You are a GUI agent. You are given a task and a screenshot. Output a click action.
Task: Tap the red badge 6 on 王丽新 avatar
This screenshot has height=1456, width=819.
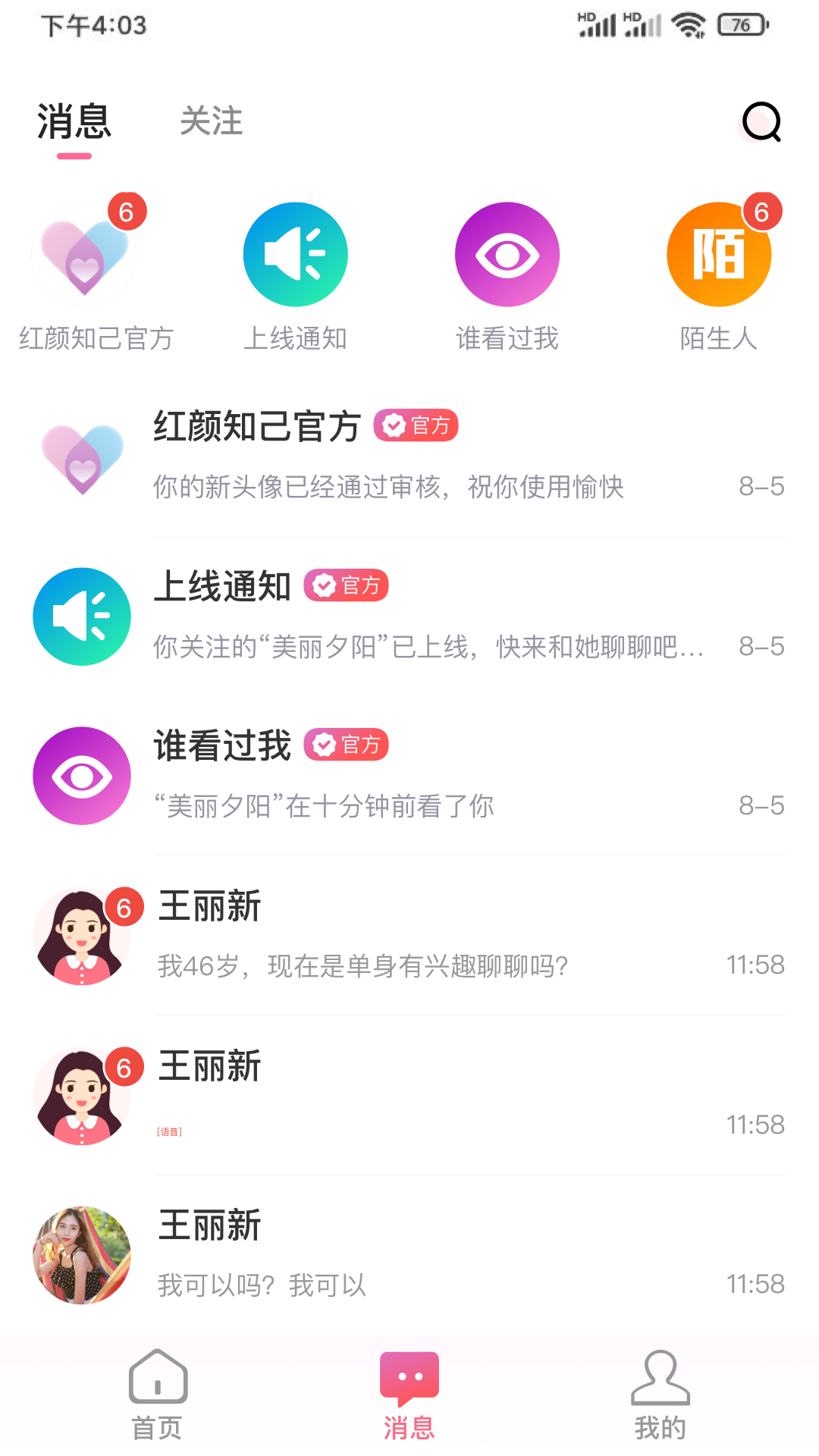124,905
